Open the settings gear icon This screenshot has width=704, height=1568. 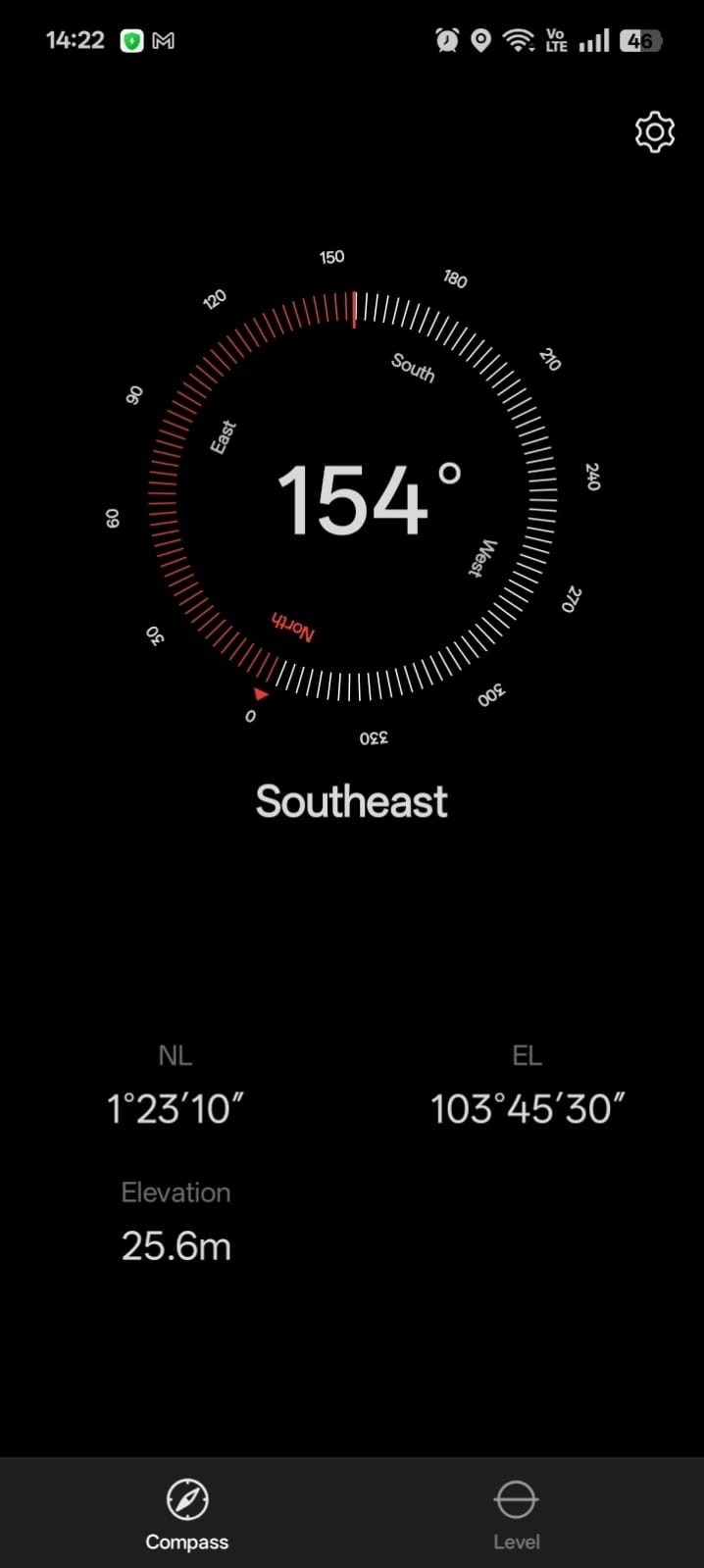pyautogui.click(x=654, y=132)
